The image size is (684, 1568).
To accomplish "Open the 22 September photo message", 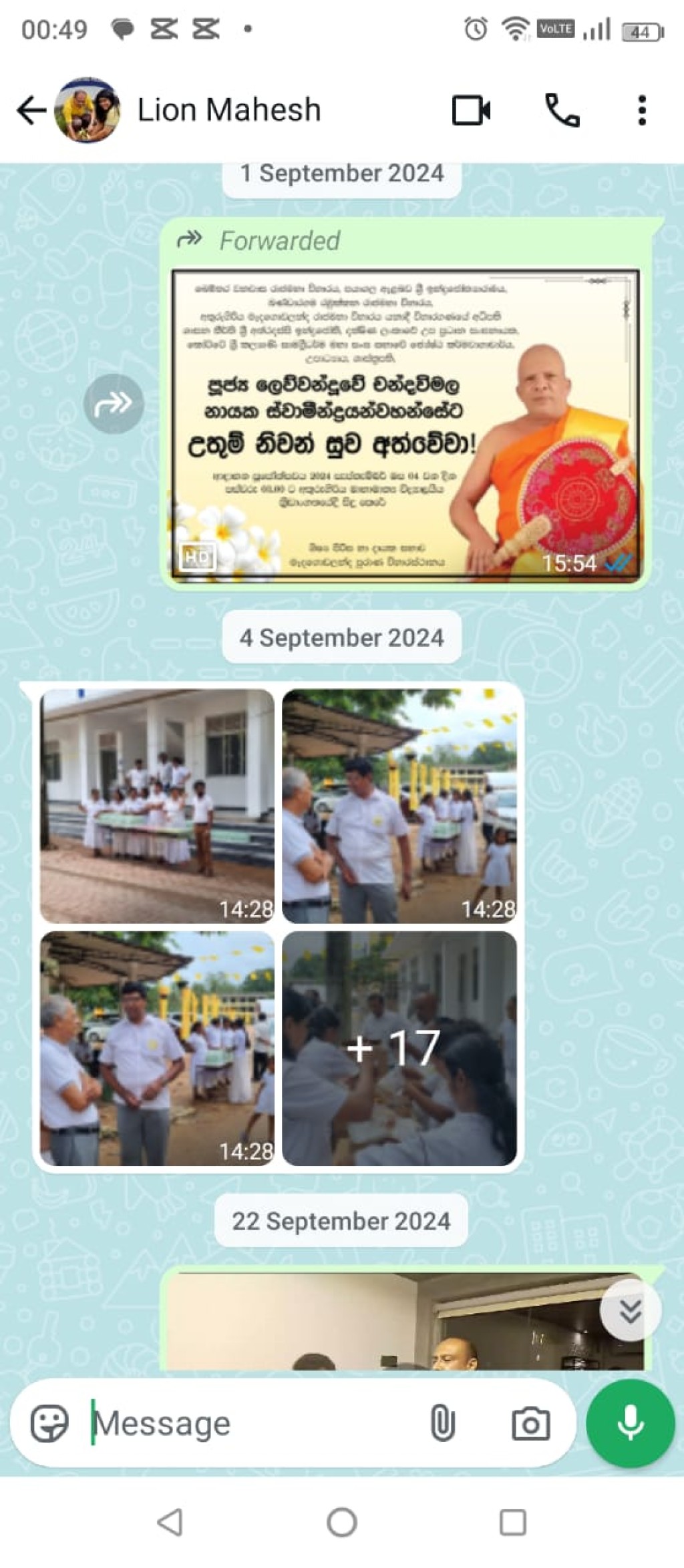I will pyautogui.click(x=405, y=1322).
